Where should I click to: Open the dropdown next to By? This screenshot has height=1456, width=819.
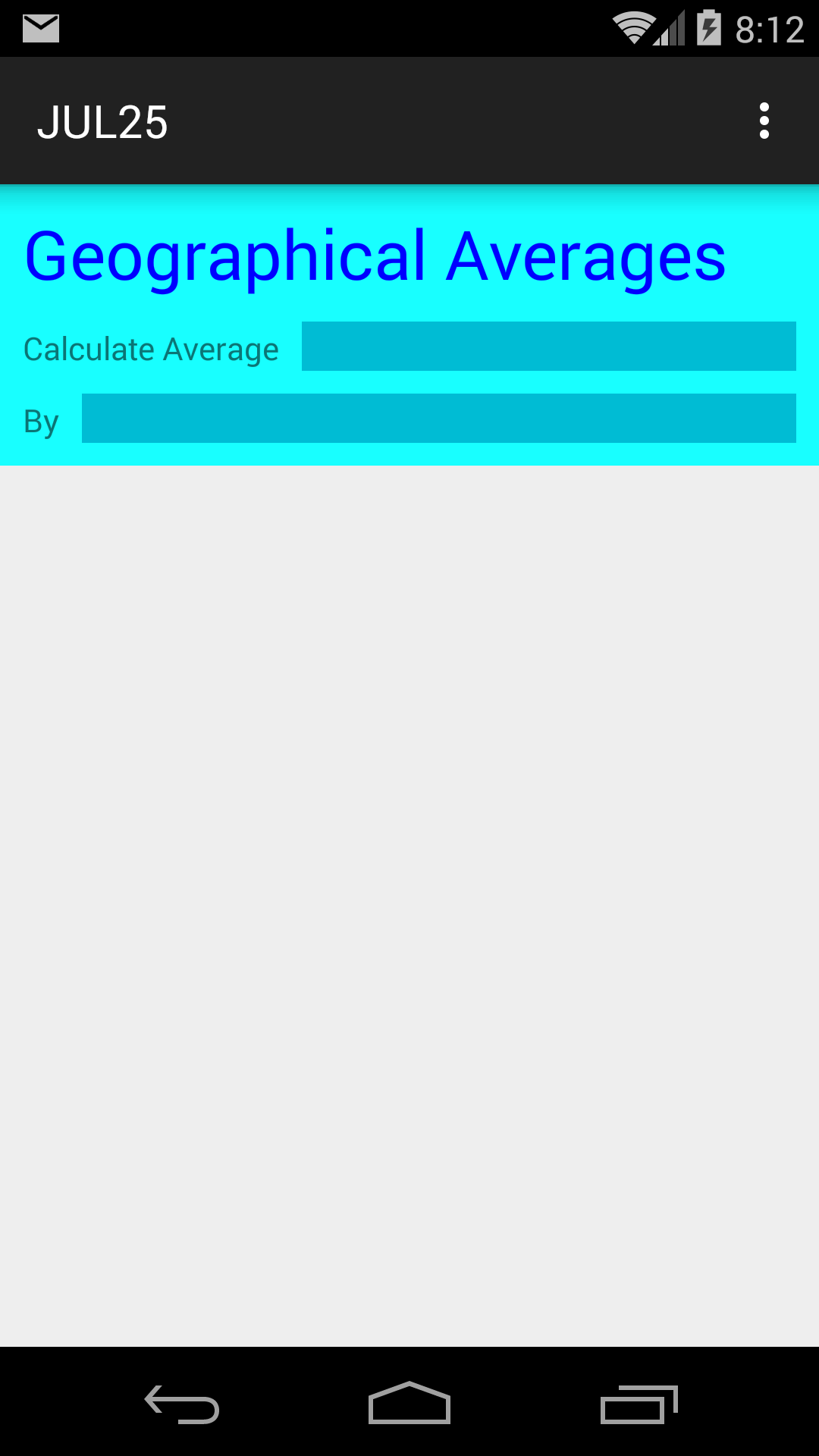click(x=439, y=418)
